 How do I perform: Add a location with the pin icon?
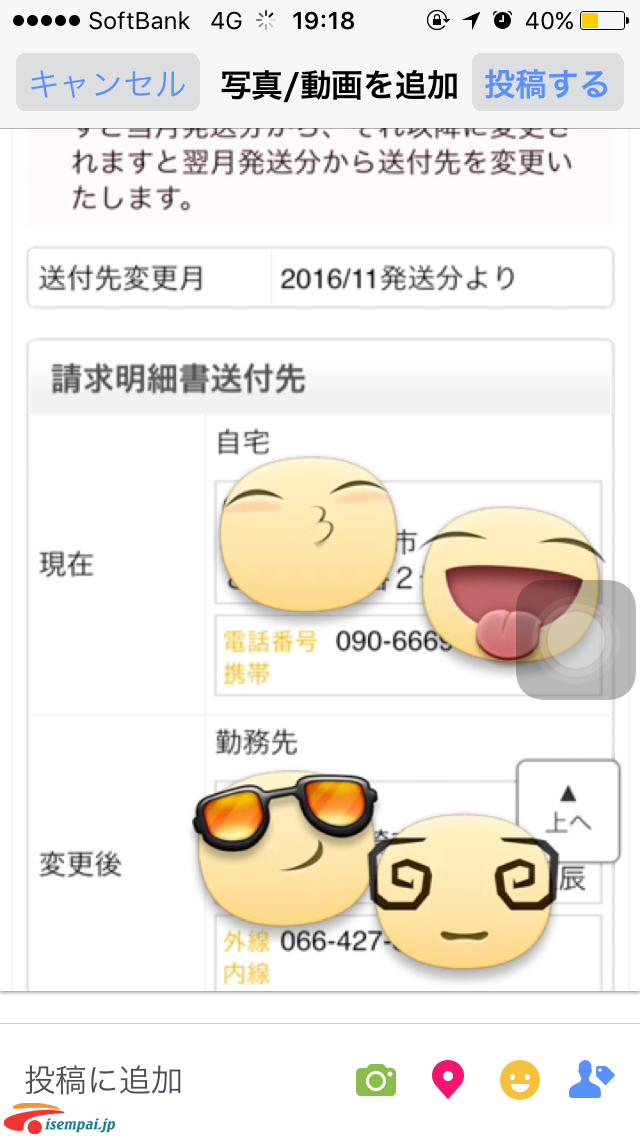pyautogui.click(x=448, y=1080)
